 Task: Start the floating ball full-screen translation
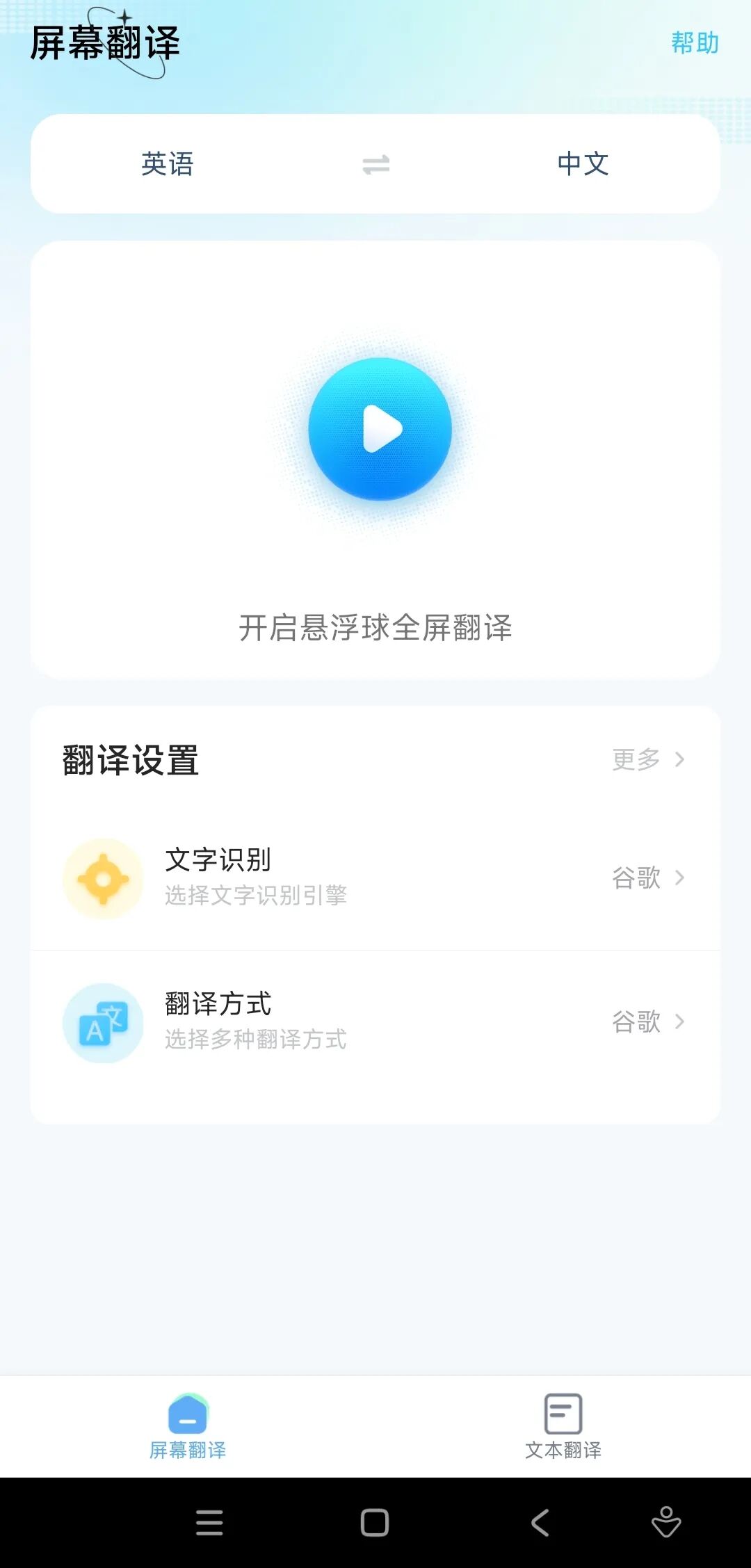(380, 429)
